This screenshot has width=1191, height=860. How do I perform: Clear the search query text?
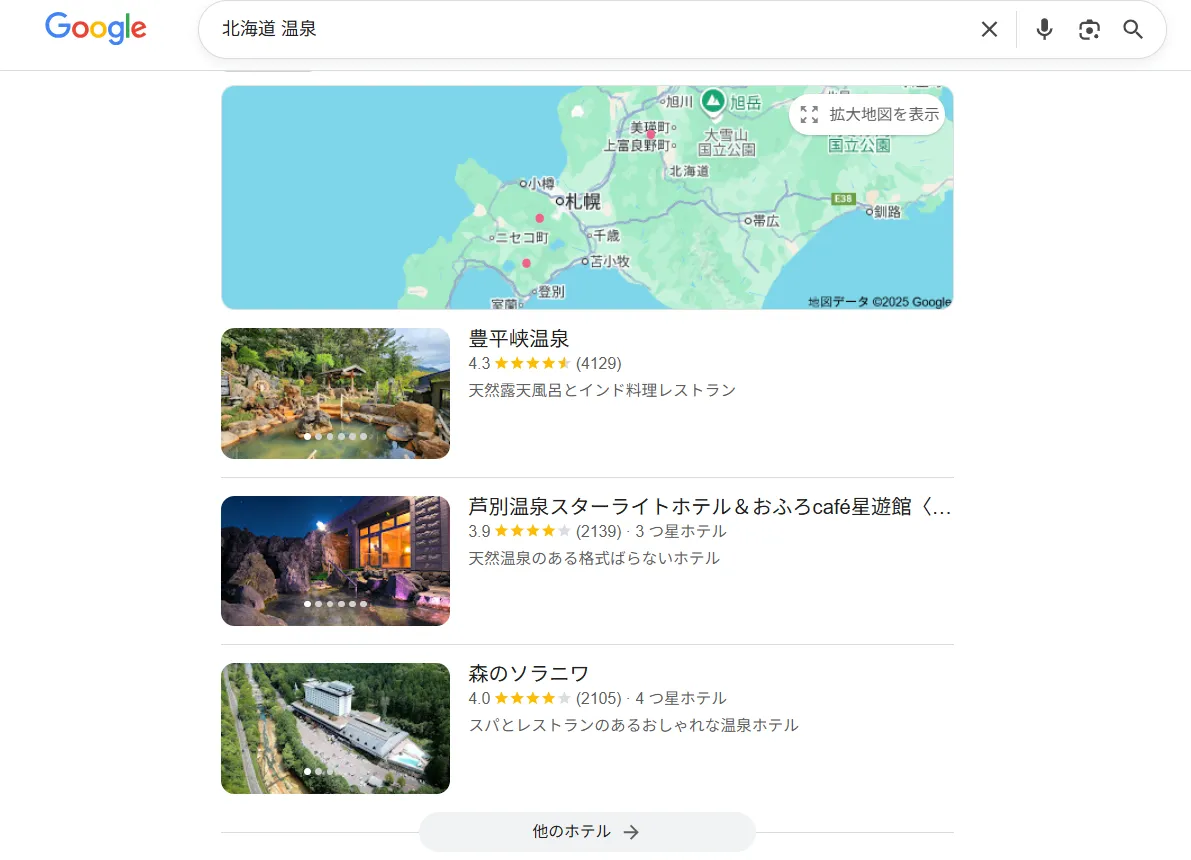coord(989,30)
